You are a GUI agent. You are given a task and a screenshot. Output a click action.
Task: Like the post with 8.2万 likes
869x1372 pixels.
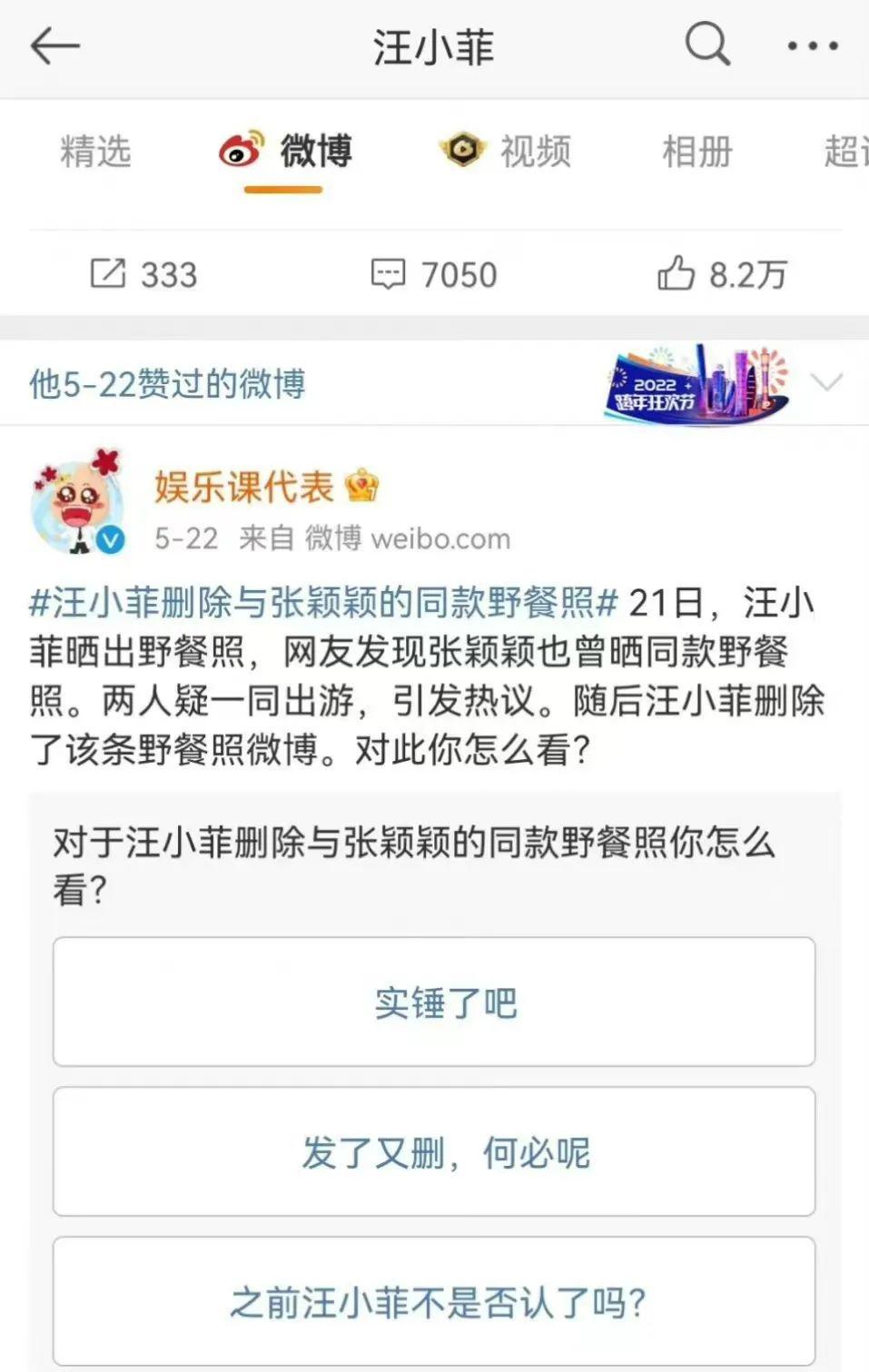(721, 274)
